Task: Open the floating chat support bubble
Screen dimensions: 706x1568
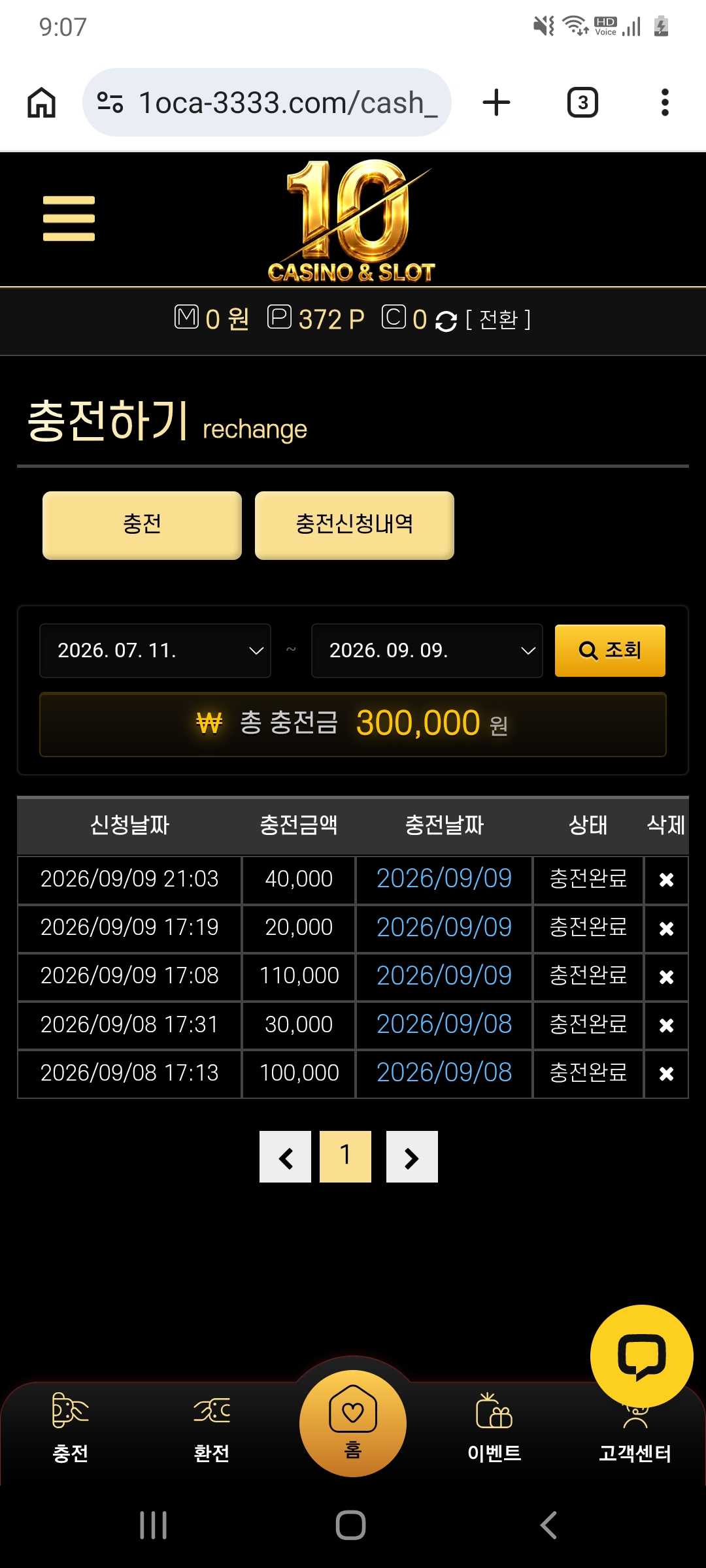Action: point(641,1356)
